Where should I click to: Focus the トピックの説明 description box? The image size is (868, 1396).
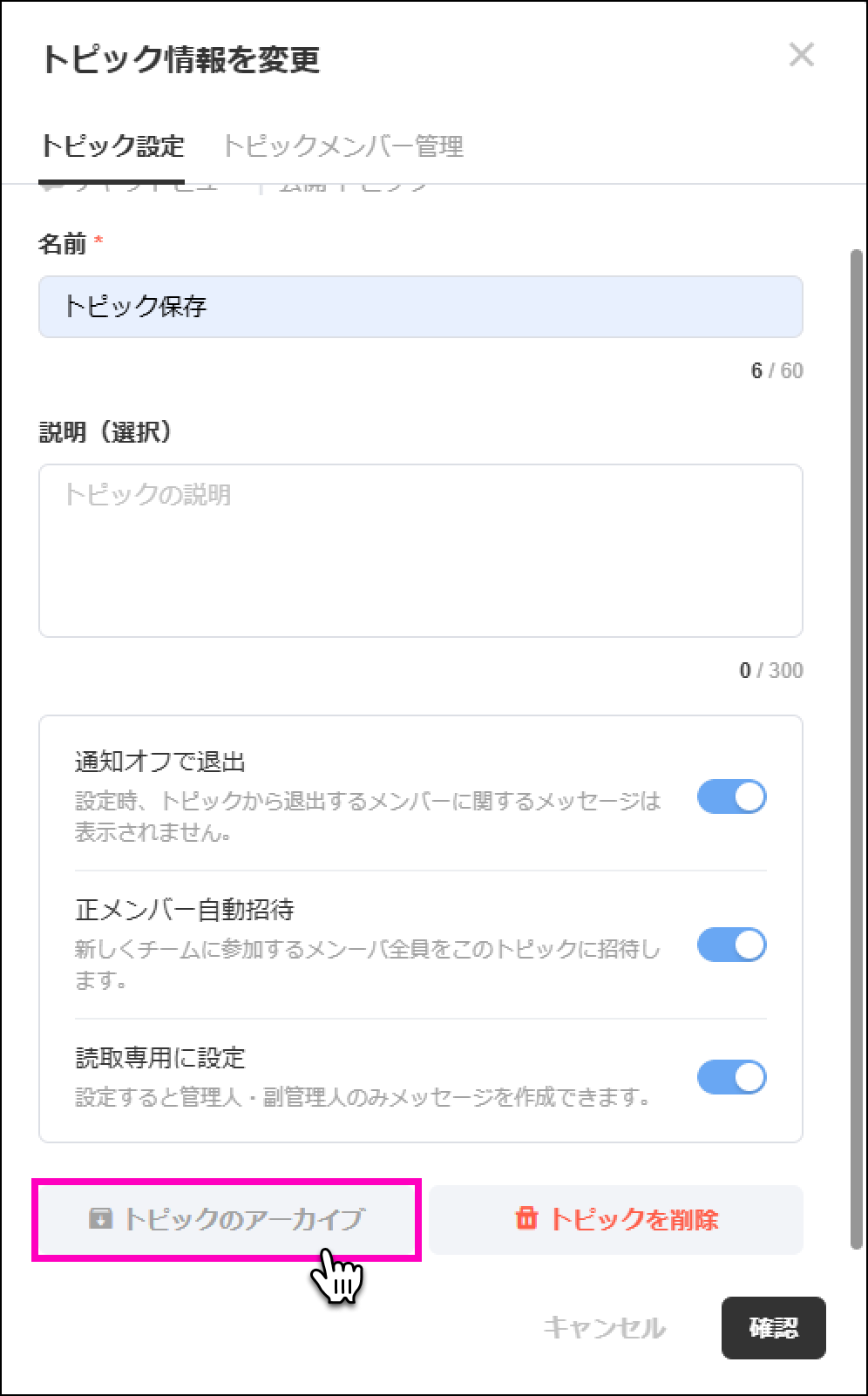(x=420, y=550)
